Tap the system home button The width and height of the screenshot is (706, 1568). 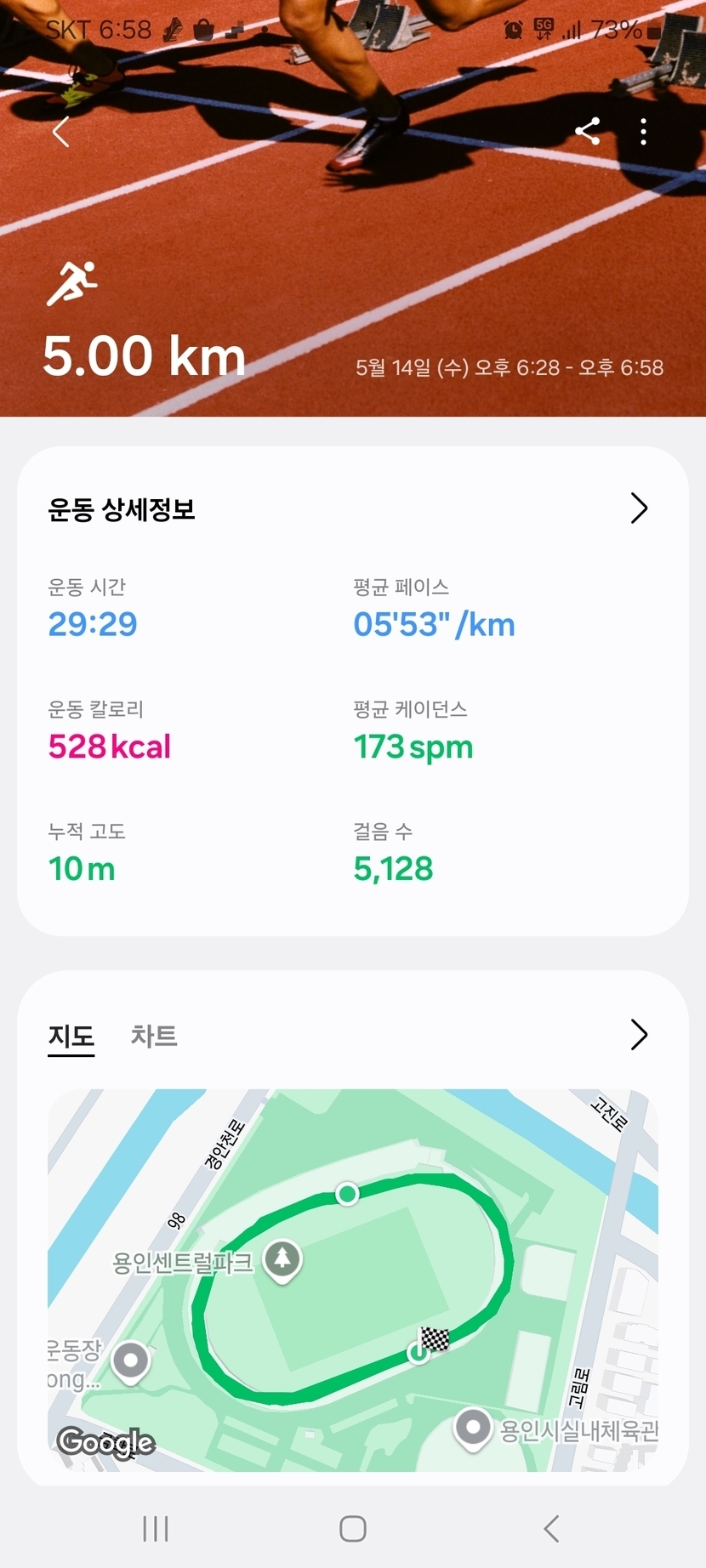pos(352,1528)
